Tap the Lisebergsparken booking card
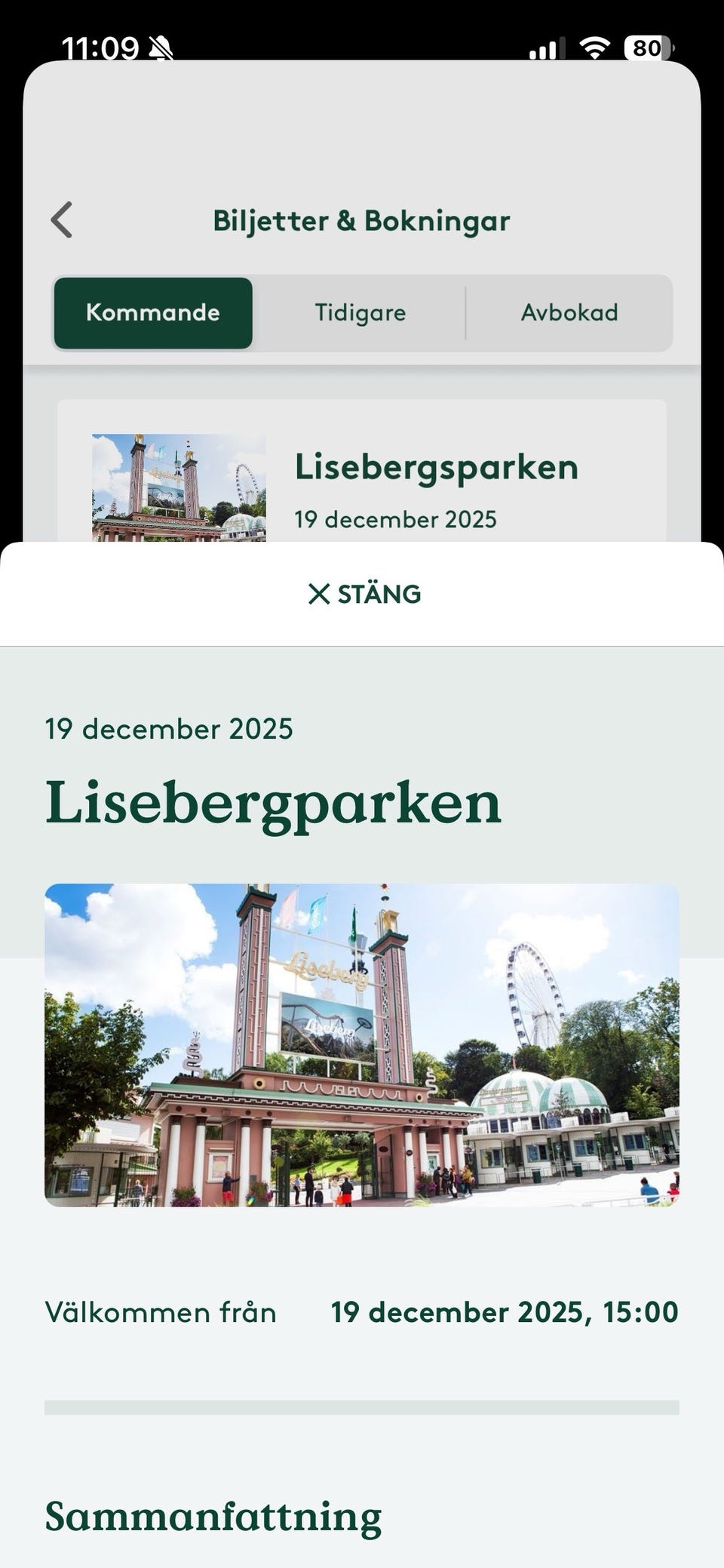The height and width of the screenshot is (1568, 724). [362, 483]
